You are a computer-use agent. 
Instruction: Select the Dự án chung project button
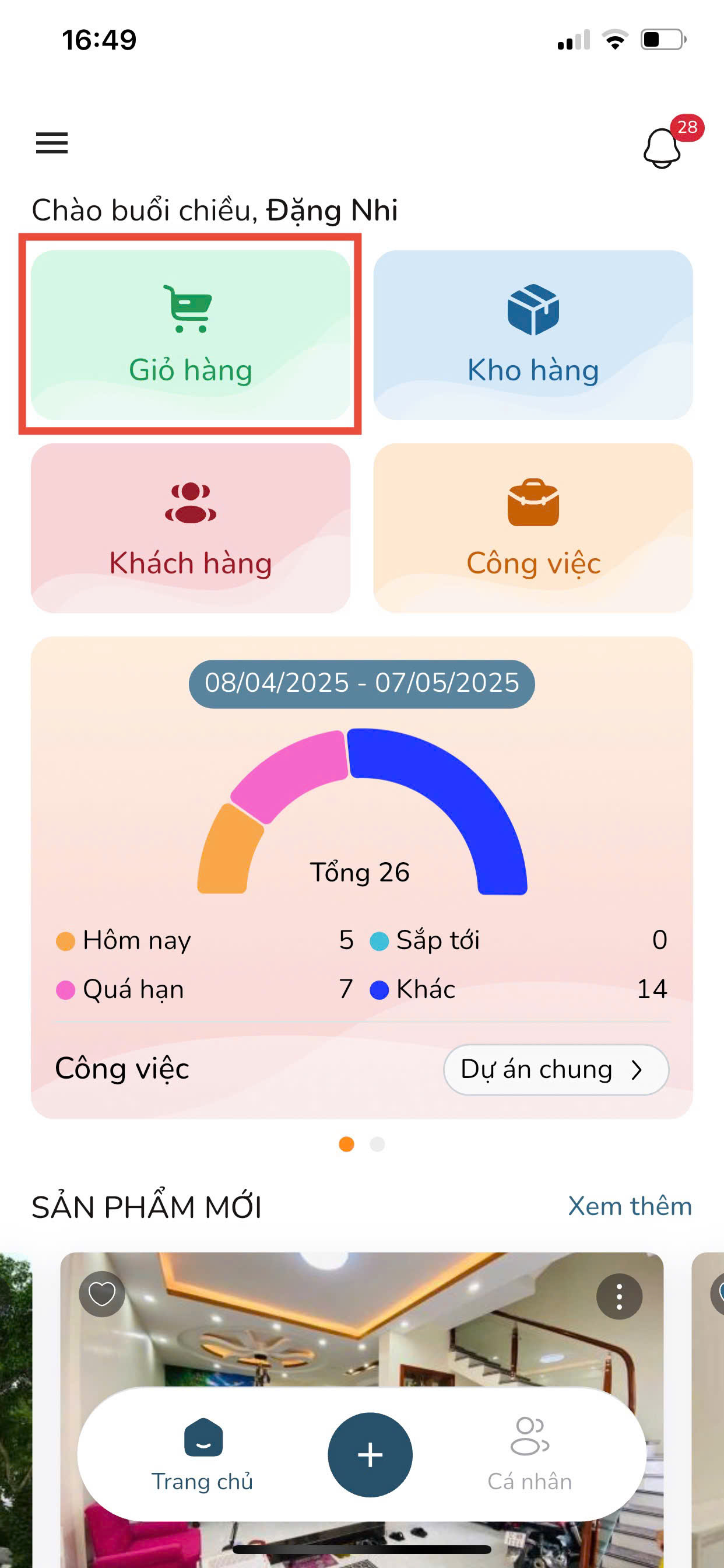point(556,1069)
